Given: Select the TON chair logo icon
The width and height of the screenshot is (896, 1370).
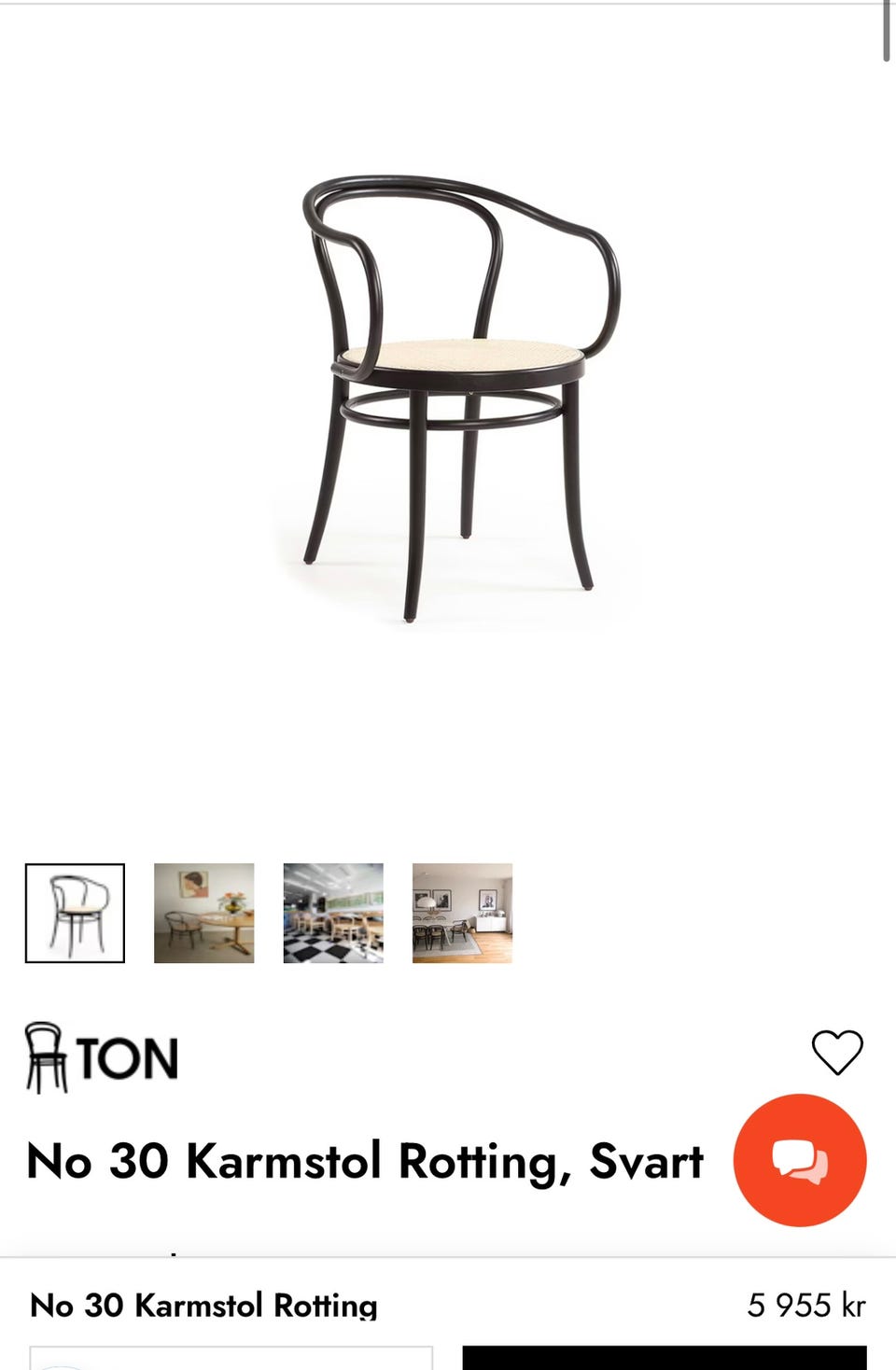Looking at the screenshot, I should pos(44,1055).
